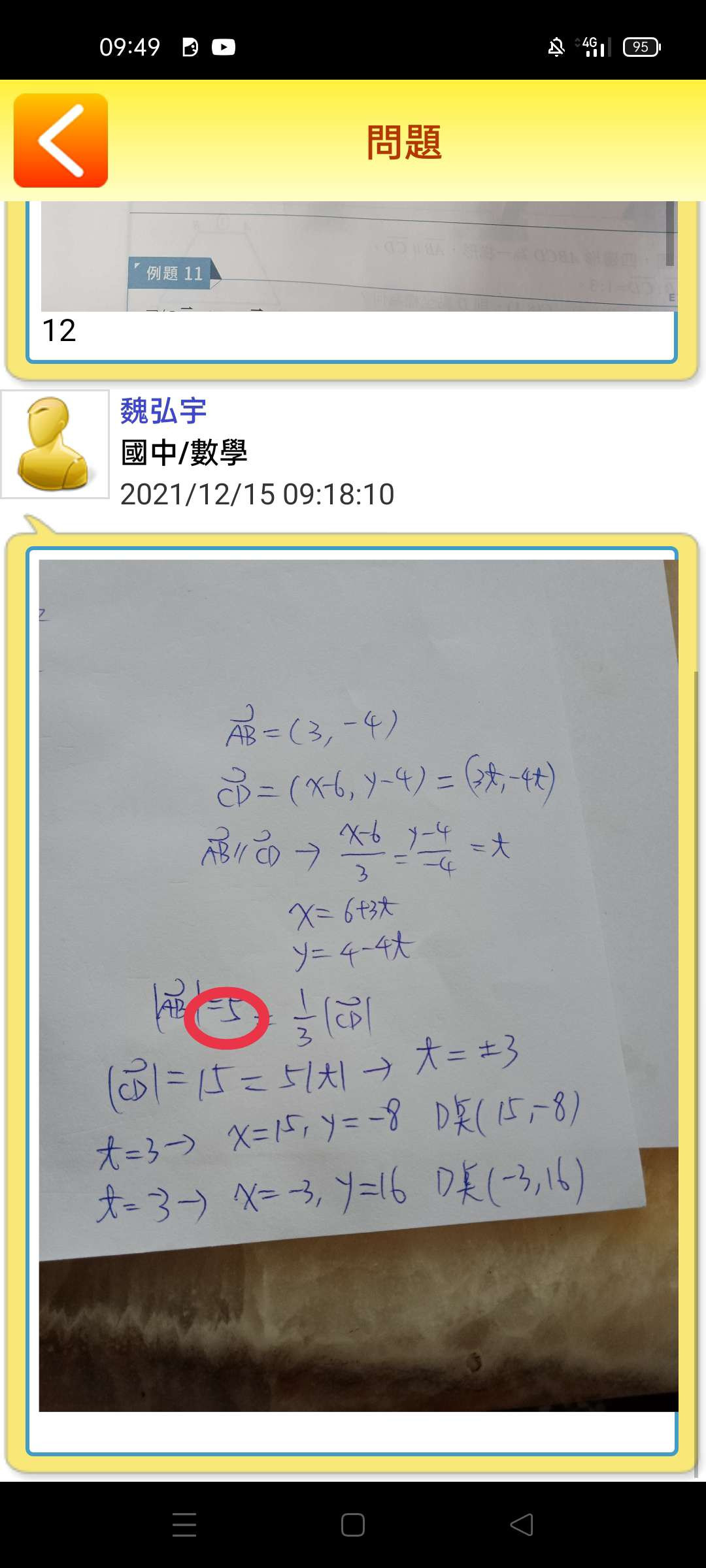706x1568 pixels.
Task: Go back using the orange arrow button
Action: pos(61,140)
